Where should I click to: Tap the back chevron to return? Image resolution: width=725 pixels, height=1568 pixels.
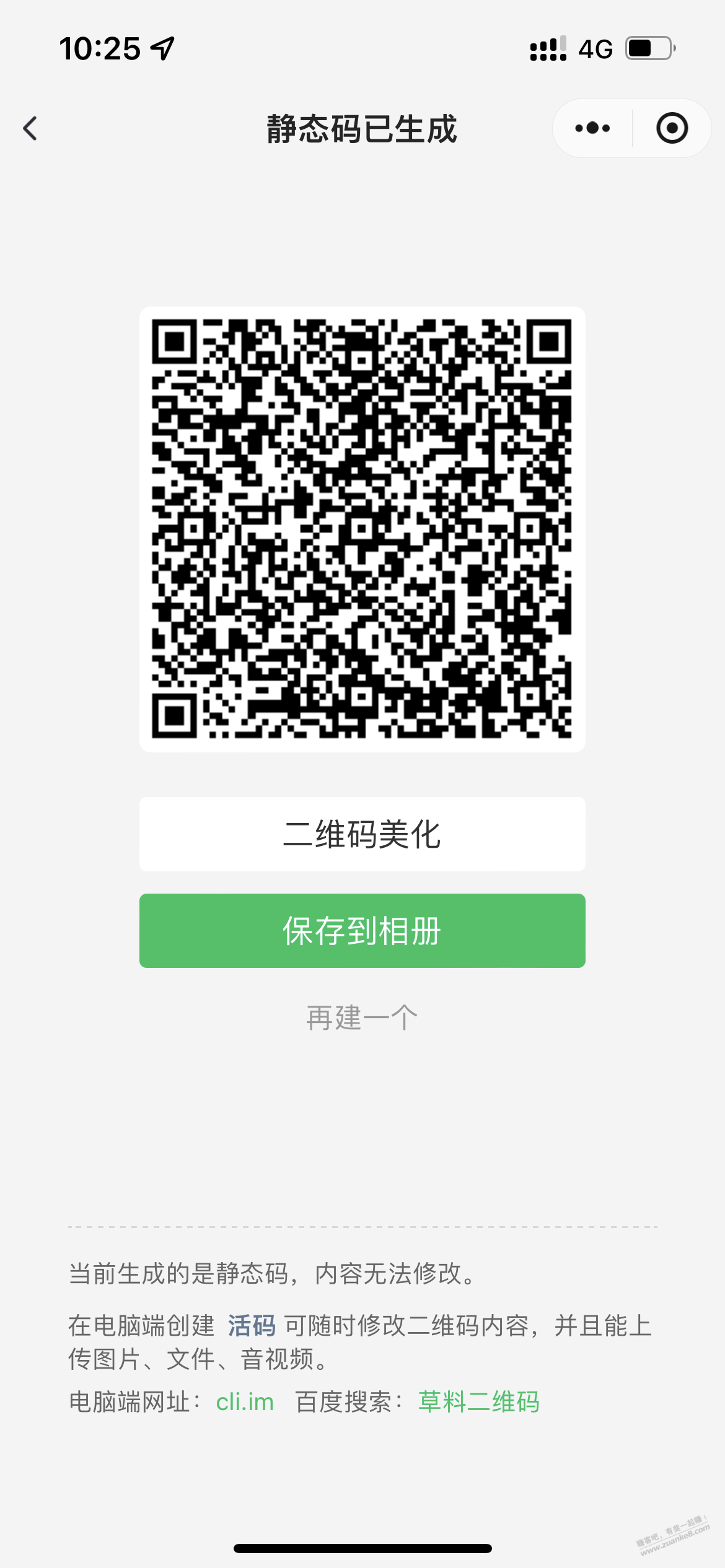click(x=29, y=128)
